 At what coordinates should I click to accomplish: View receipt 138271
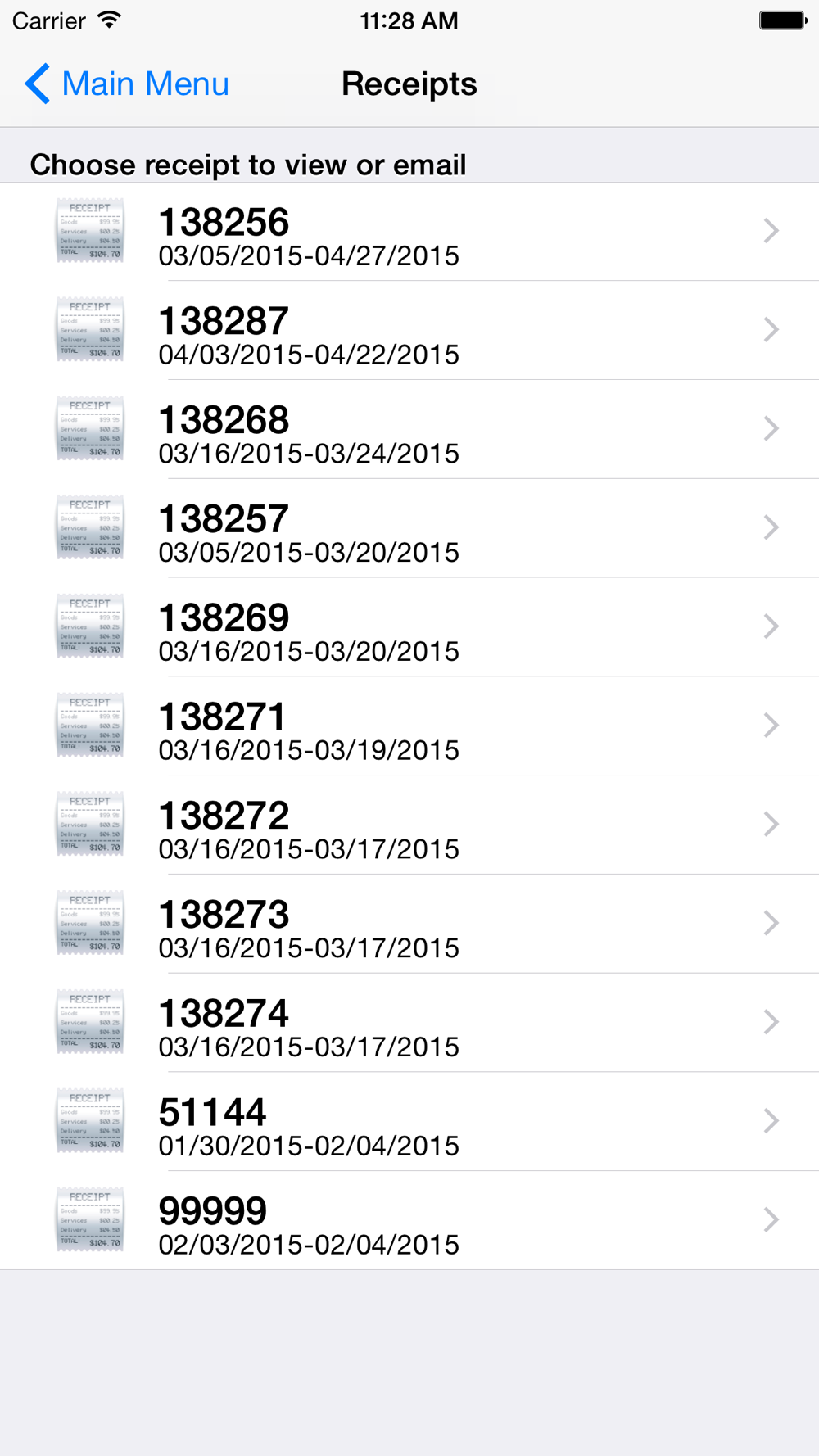[409, 726]
